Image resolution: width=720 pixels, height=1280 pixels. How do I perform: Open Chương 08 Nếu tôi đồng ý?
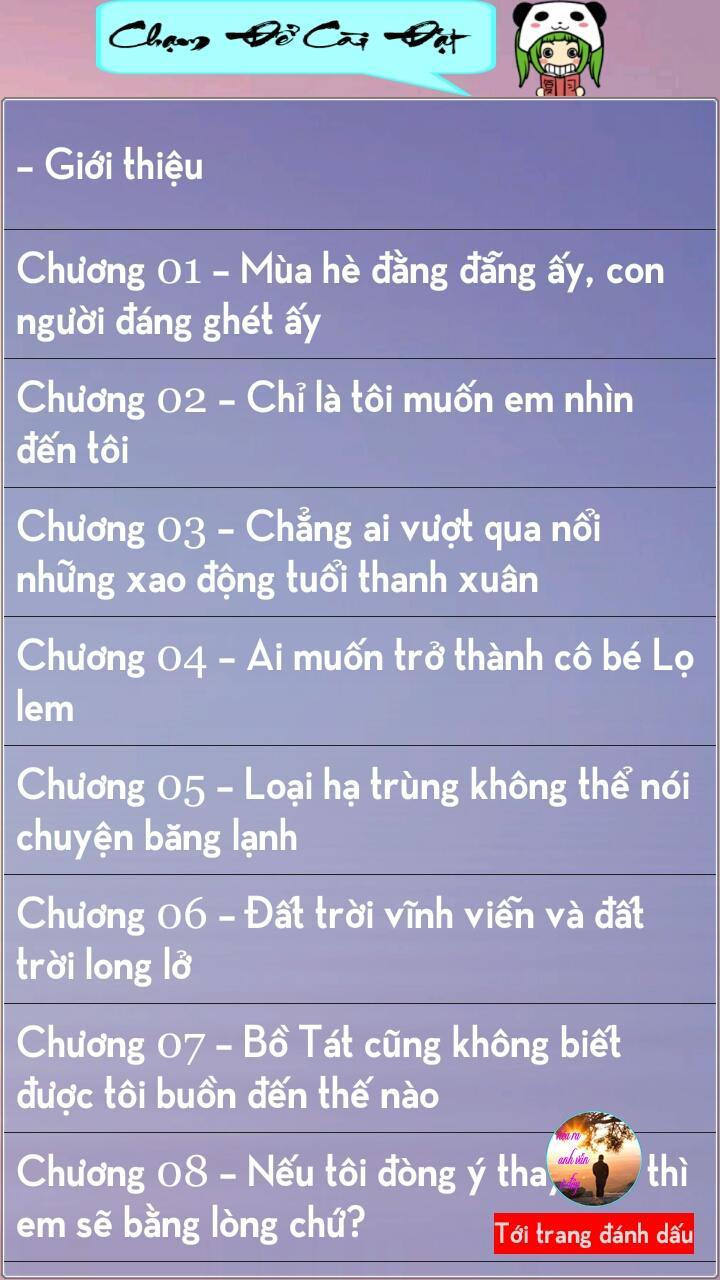pos(280,1197)
